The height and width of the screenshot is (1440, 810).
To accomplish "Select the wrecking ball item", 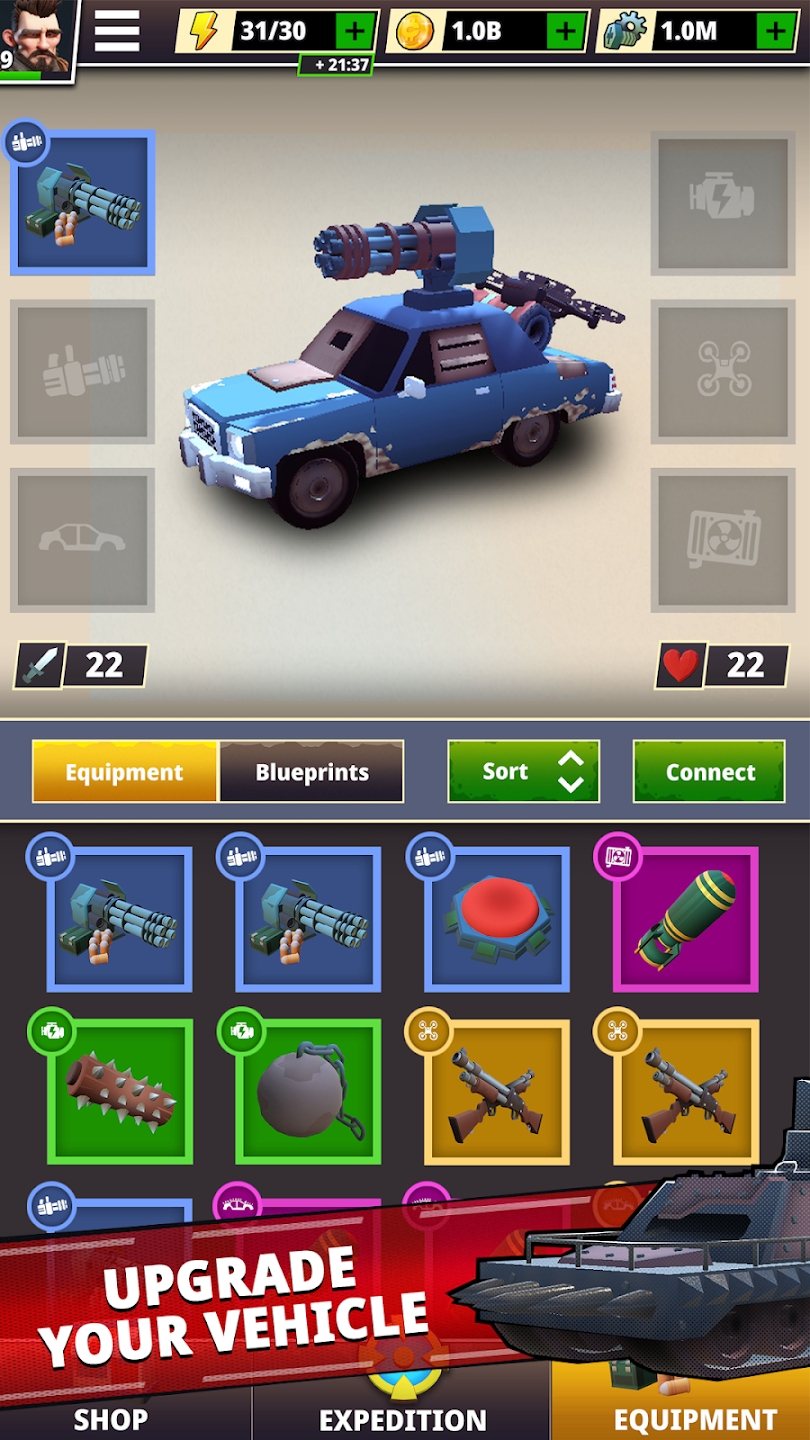I will [x=308, y=1092].
